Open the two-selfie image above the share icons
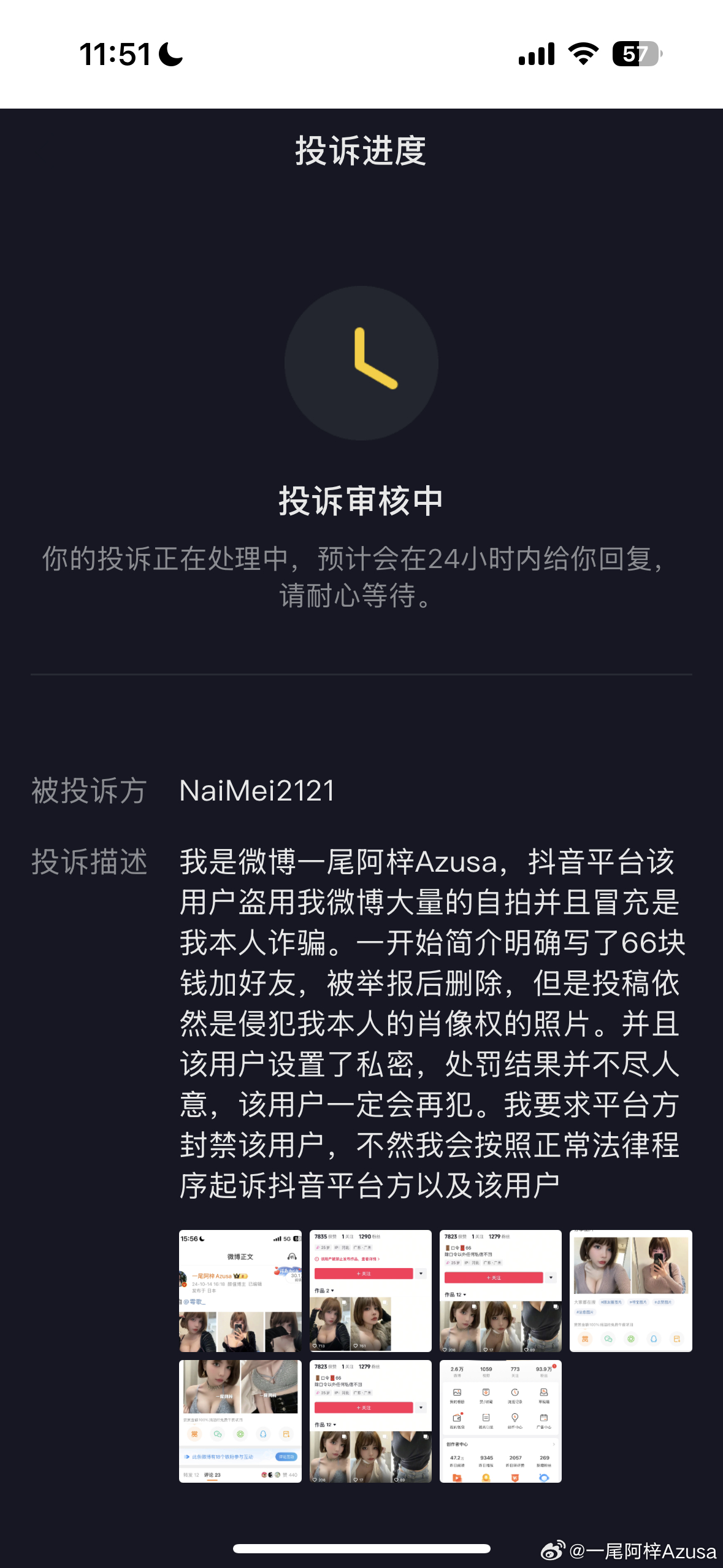This screenshot has width=723, height=1568. click(630, 1290)
